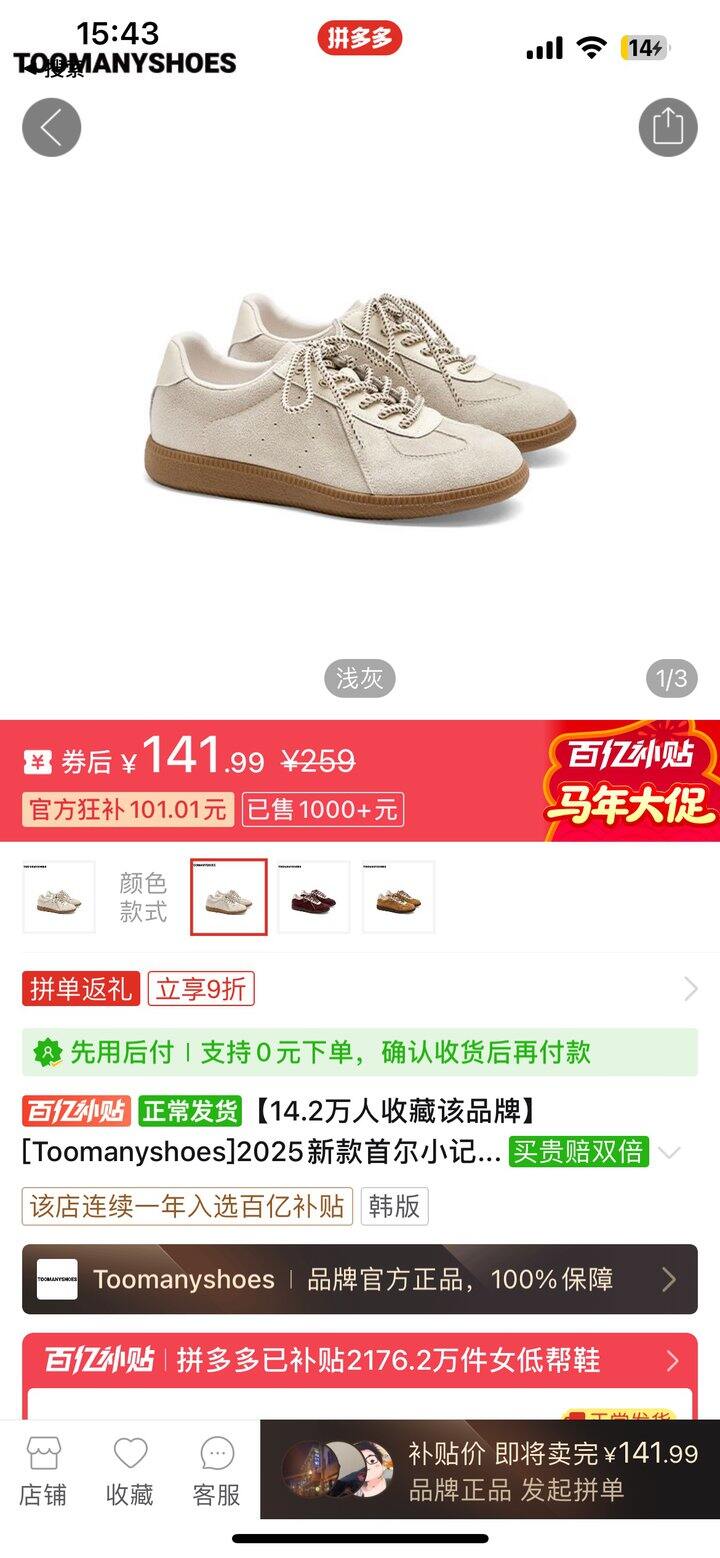Expand the product title with the chevron
Viewport: 720px width, 1558px height.
(x=670, y=1152)
